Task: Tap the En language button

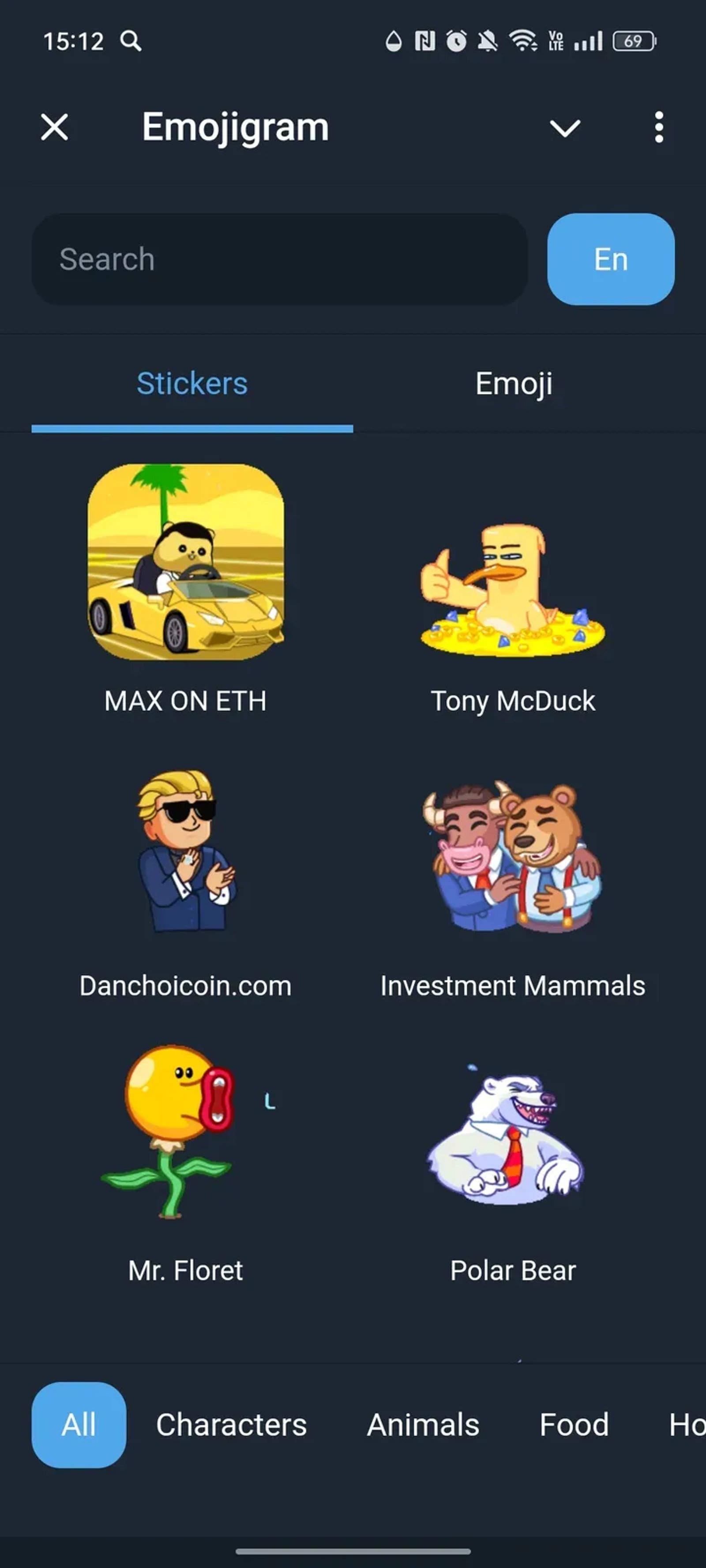Action: pos(611,259)
